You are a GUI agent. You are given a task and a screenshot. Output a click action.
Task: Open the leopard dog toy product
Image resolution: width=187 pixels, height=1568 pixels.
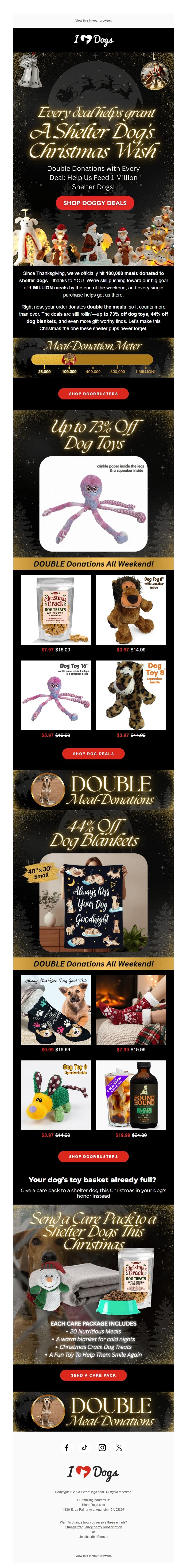tap(131, 695)
